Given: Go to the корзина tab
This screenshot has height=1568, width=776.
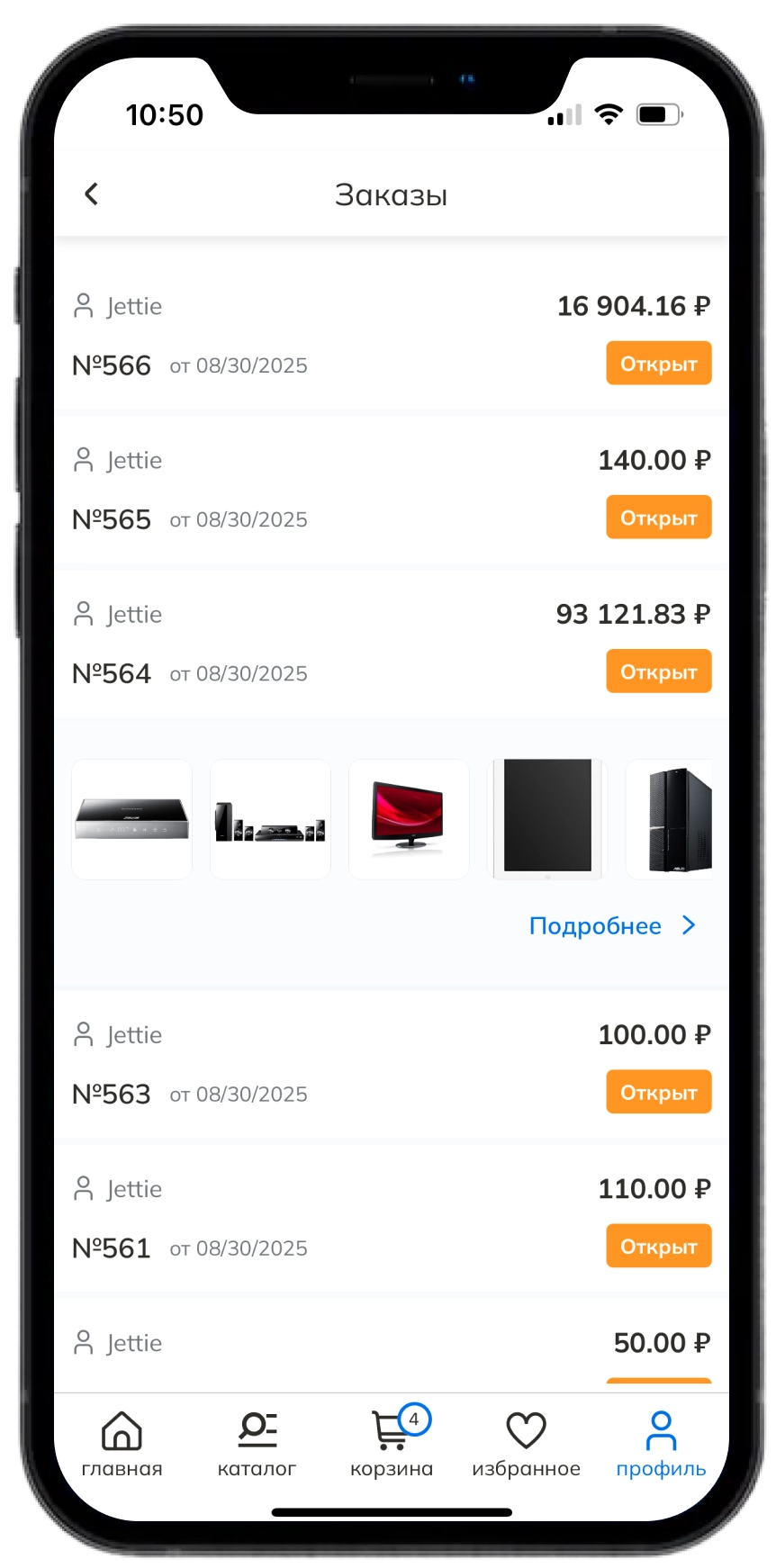Looking at the screenshot, I should 392,1445.
